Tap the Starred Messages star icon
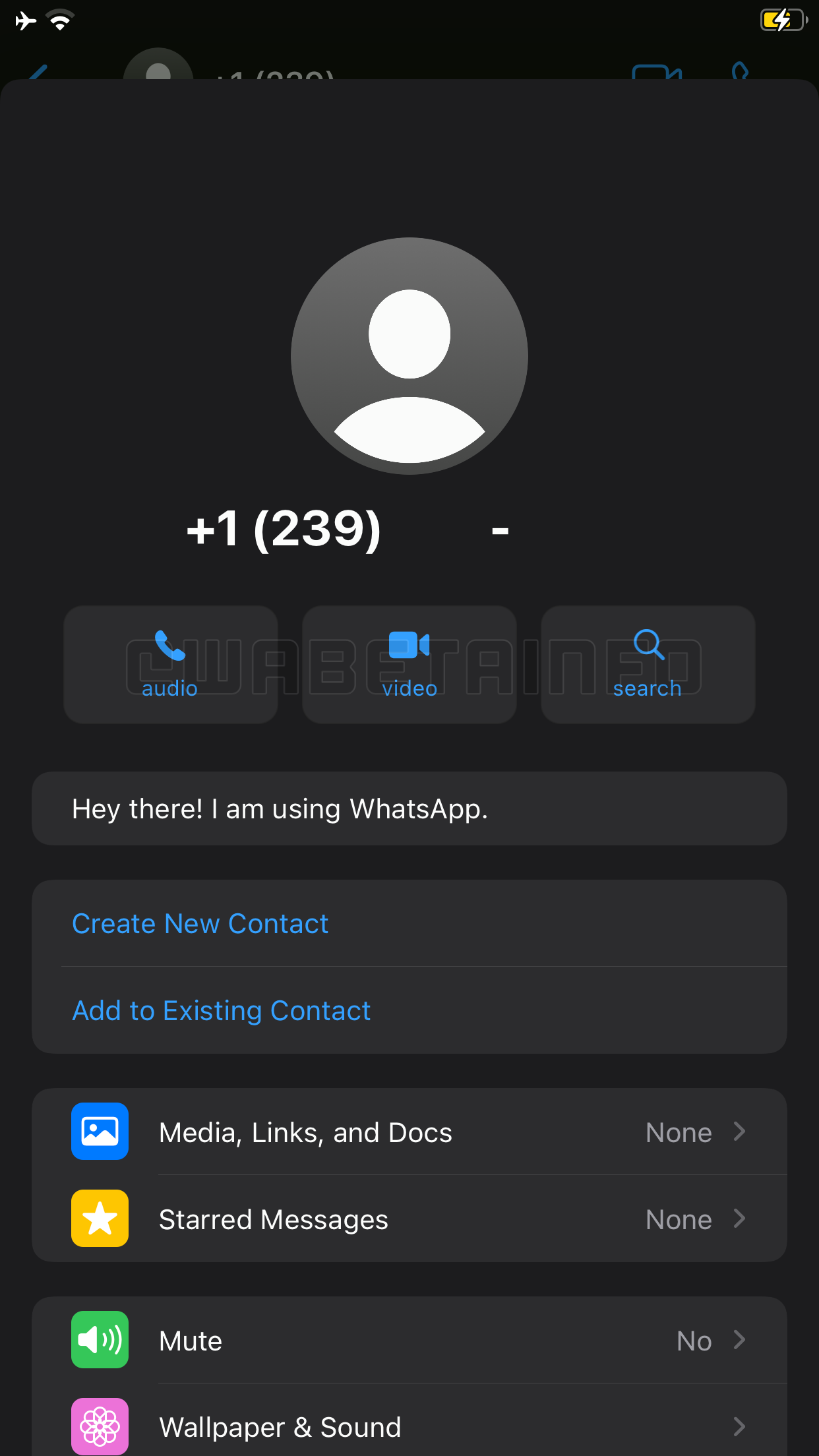The height and width of the screenshot is (1456, 819). (100, 1219)
